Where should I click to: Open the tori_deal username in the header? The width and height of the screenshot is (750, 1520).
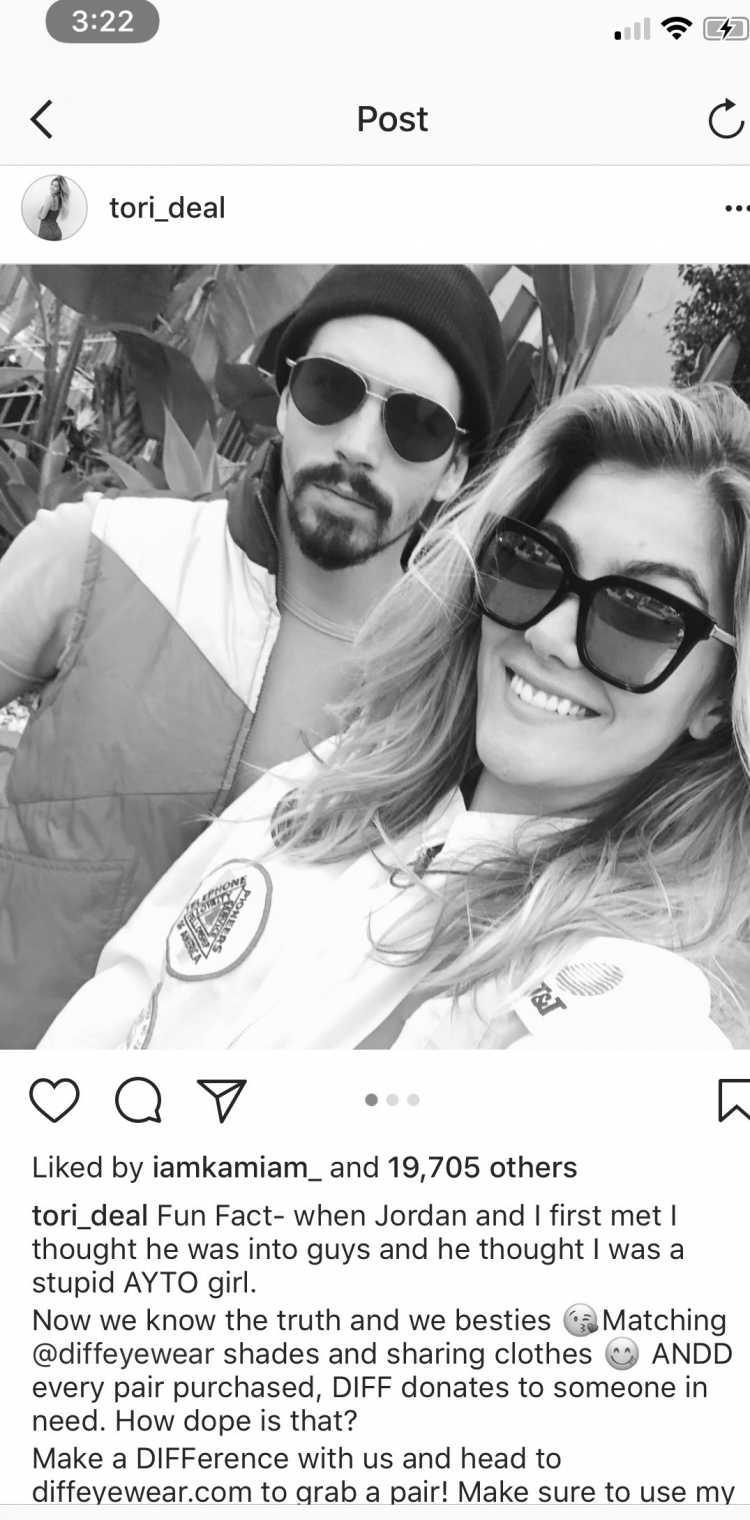point(167,208)
